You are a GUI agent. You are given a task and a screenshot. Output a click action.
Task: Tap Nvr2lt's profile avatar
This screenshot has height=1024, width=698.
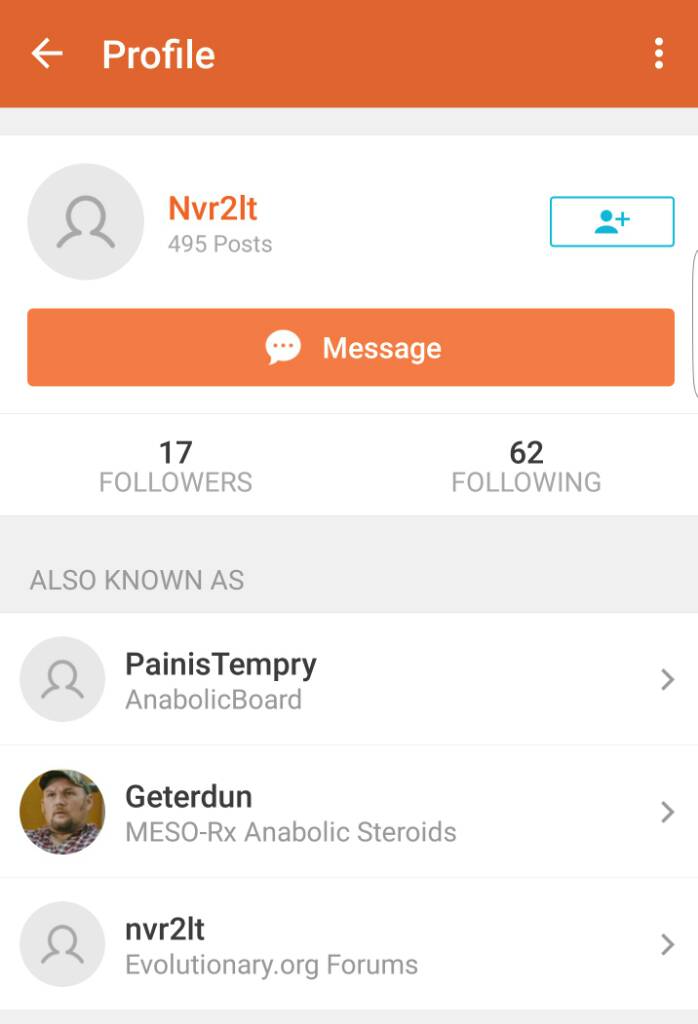pyautogui.click(x=85, y=222)
